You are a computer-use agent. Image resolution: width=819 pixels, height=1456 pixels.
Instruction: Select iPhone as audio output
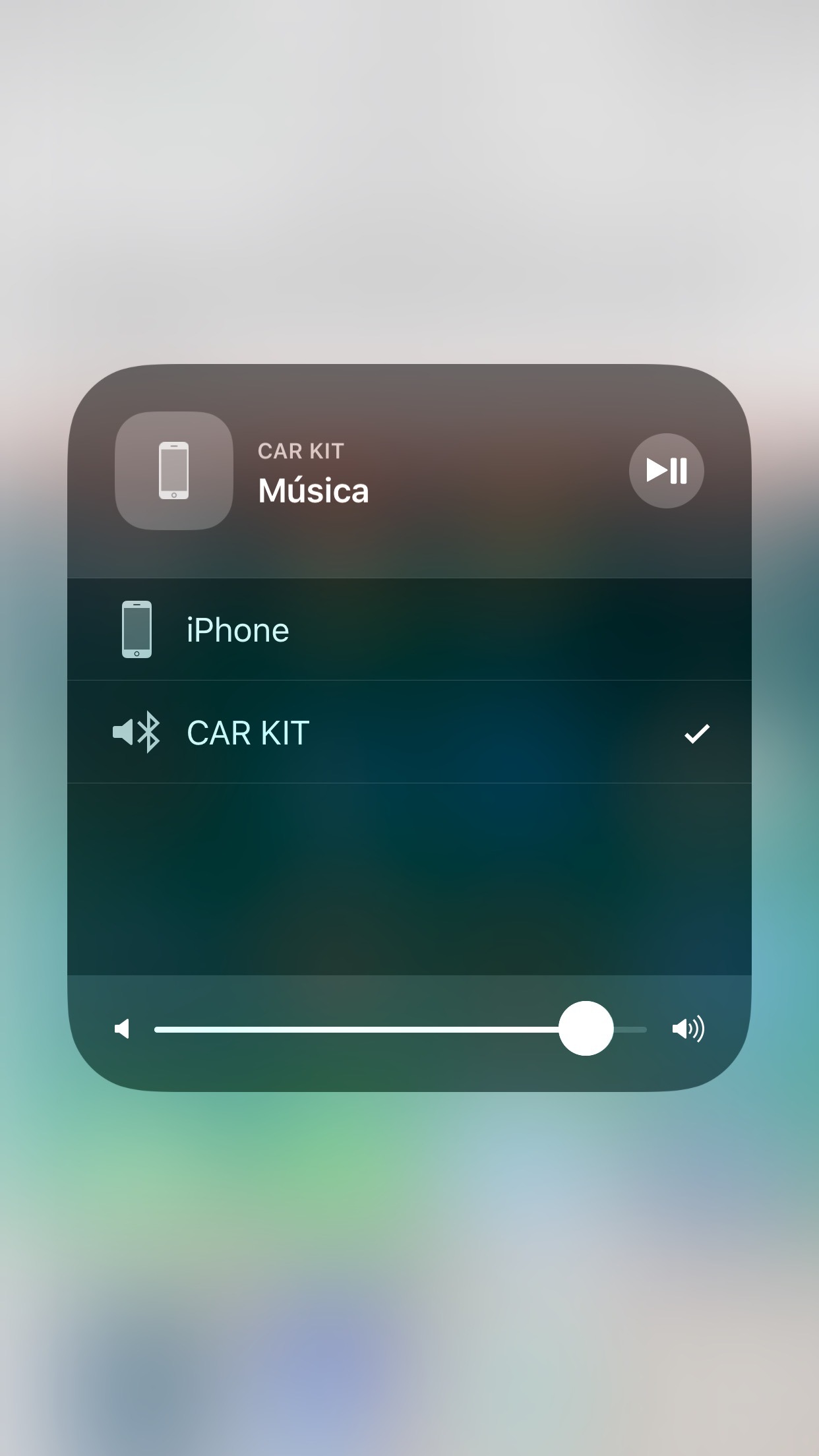tap(409, 630)
